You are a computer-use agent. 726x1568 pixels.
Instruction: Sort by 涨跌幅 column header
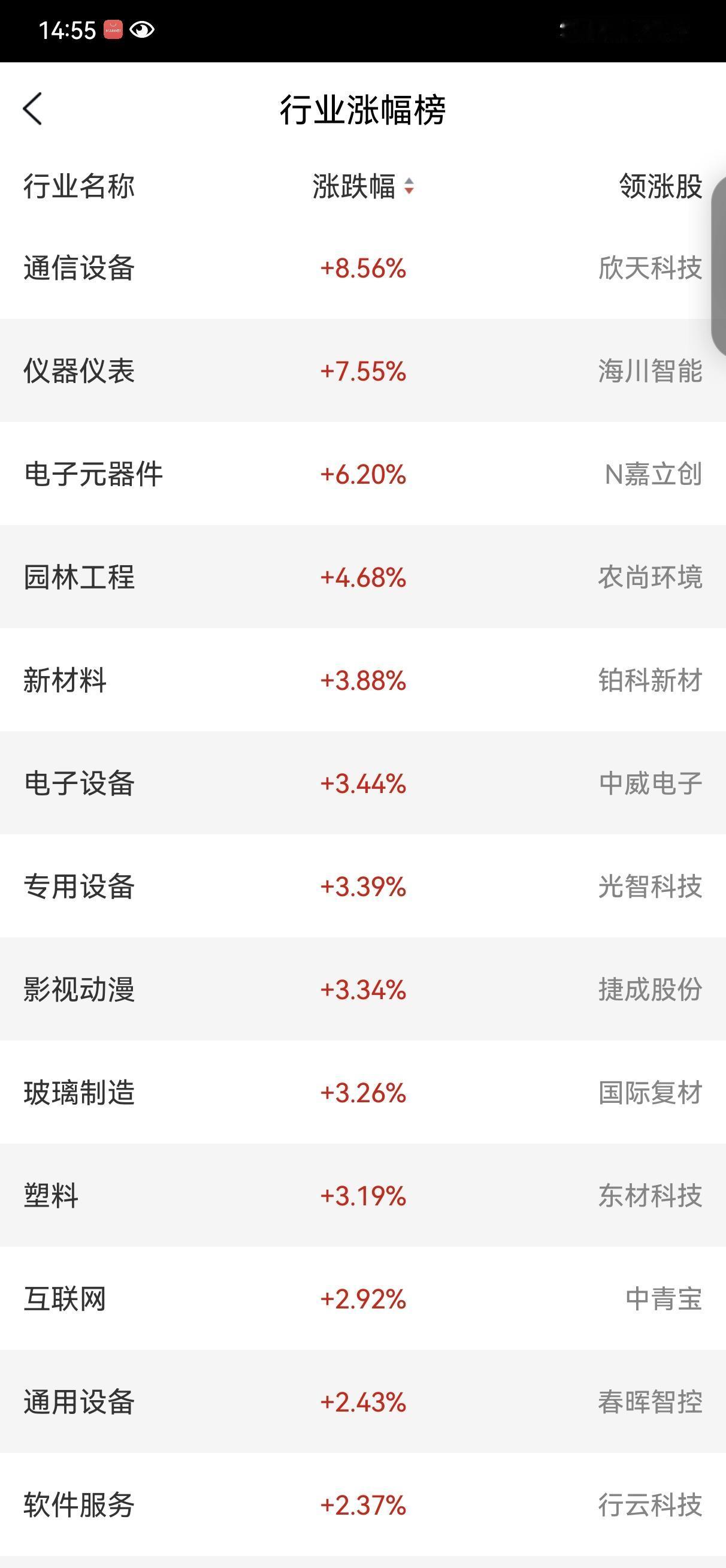coord(364,186)
